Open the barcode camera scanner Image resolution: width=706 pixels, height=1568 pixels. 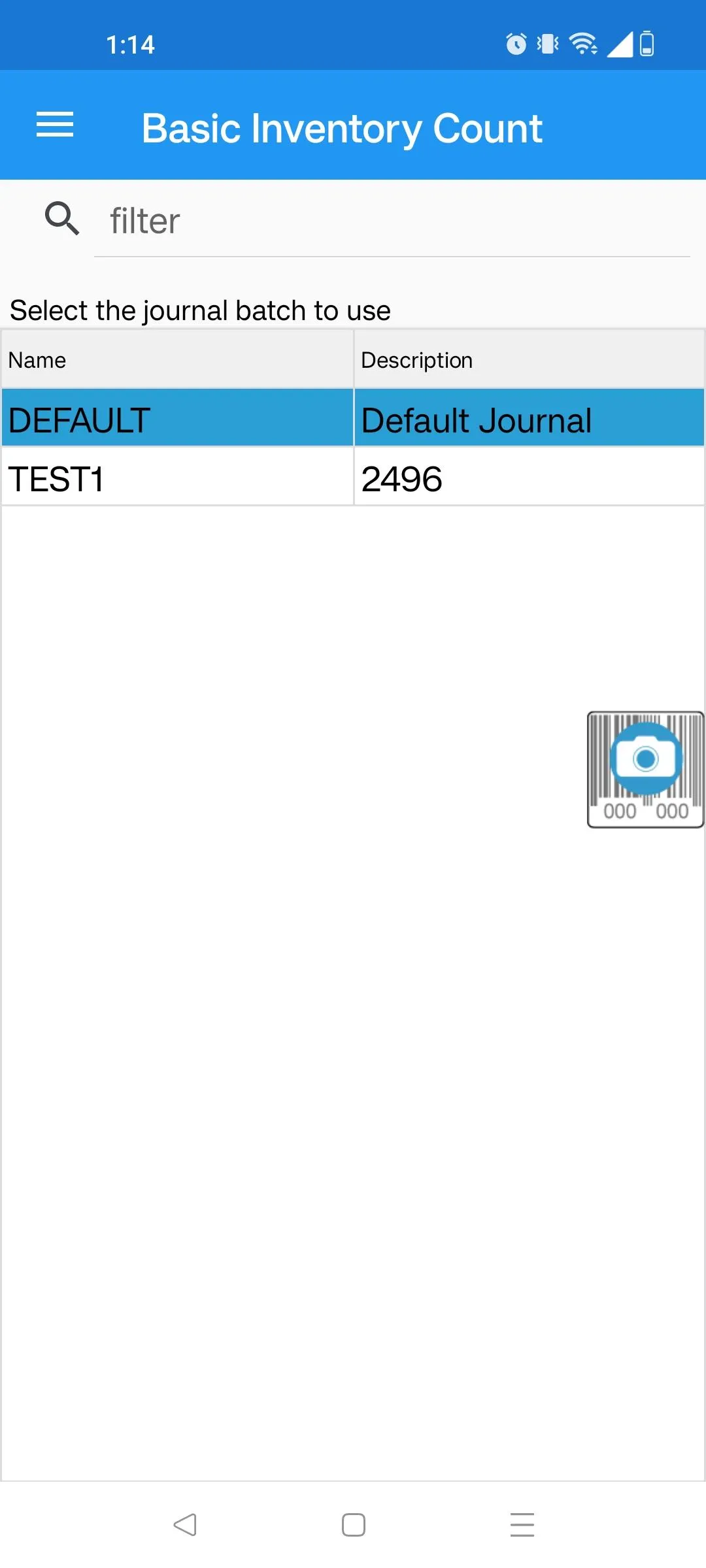[645, 770]
